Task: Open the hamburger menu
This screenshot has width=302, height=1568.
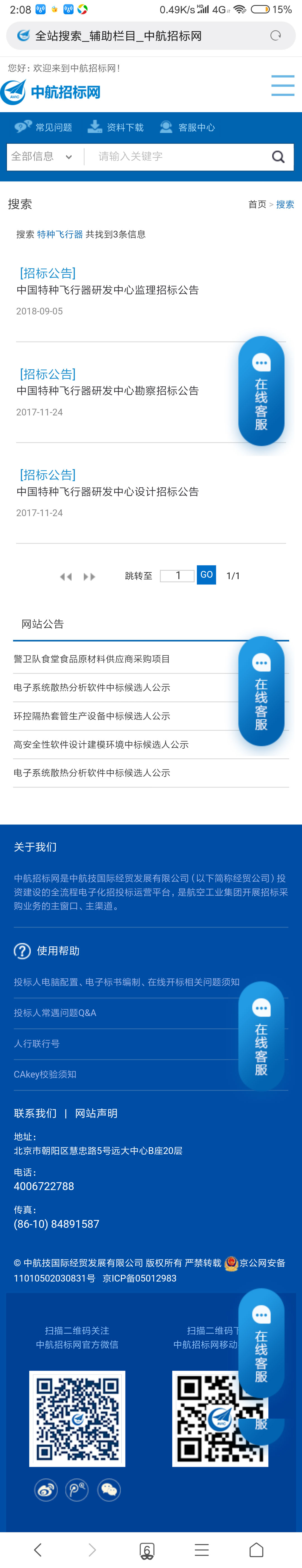Action: click(282, 86)
